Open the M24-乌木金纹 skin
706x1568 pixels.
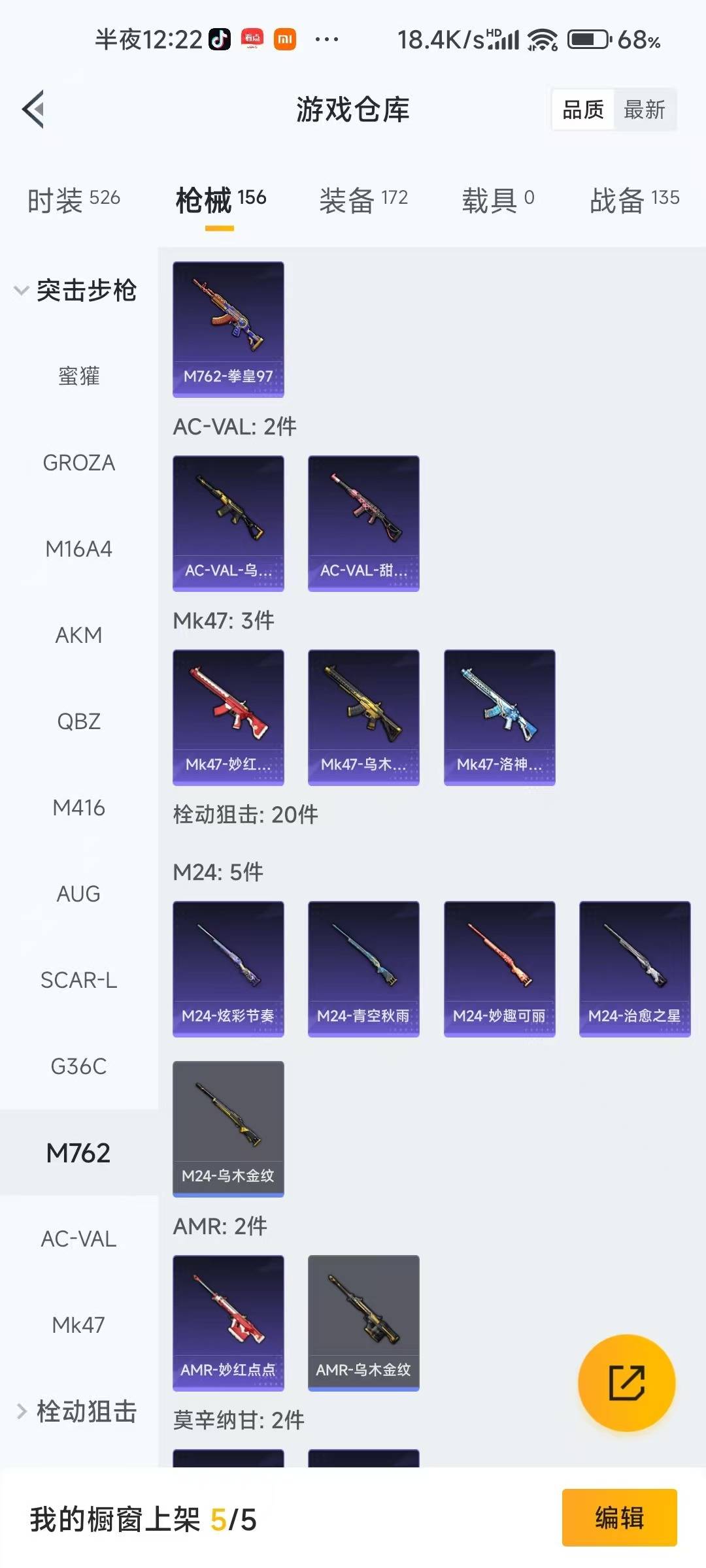pyautogui.click(x=228, y=1129)
